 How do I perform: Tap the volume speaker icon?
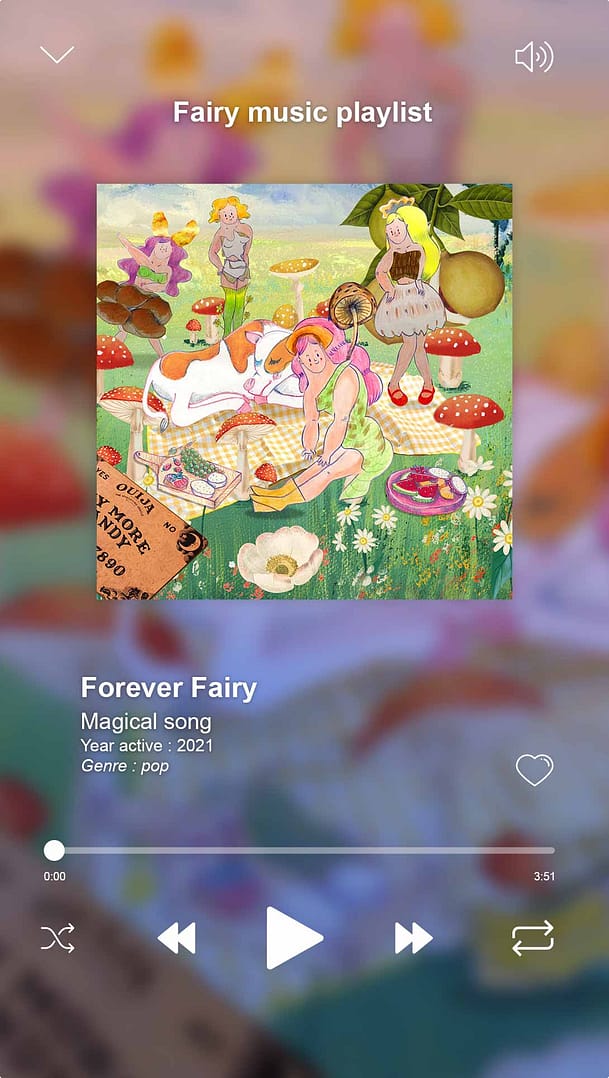[533, 57]
